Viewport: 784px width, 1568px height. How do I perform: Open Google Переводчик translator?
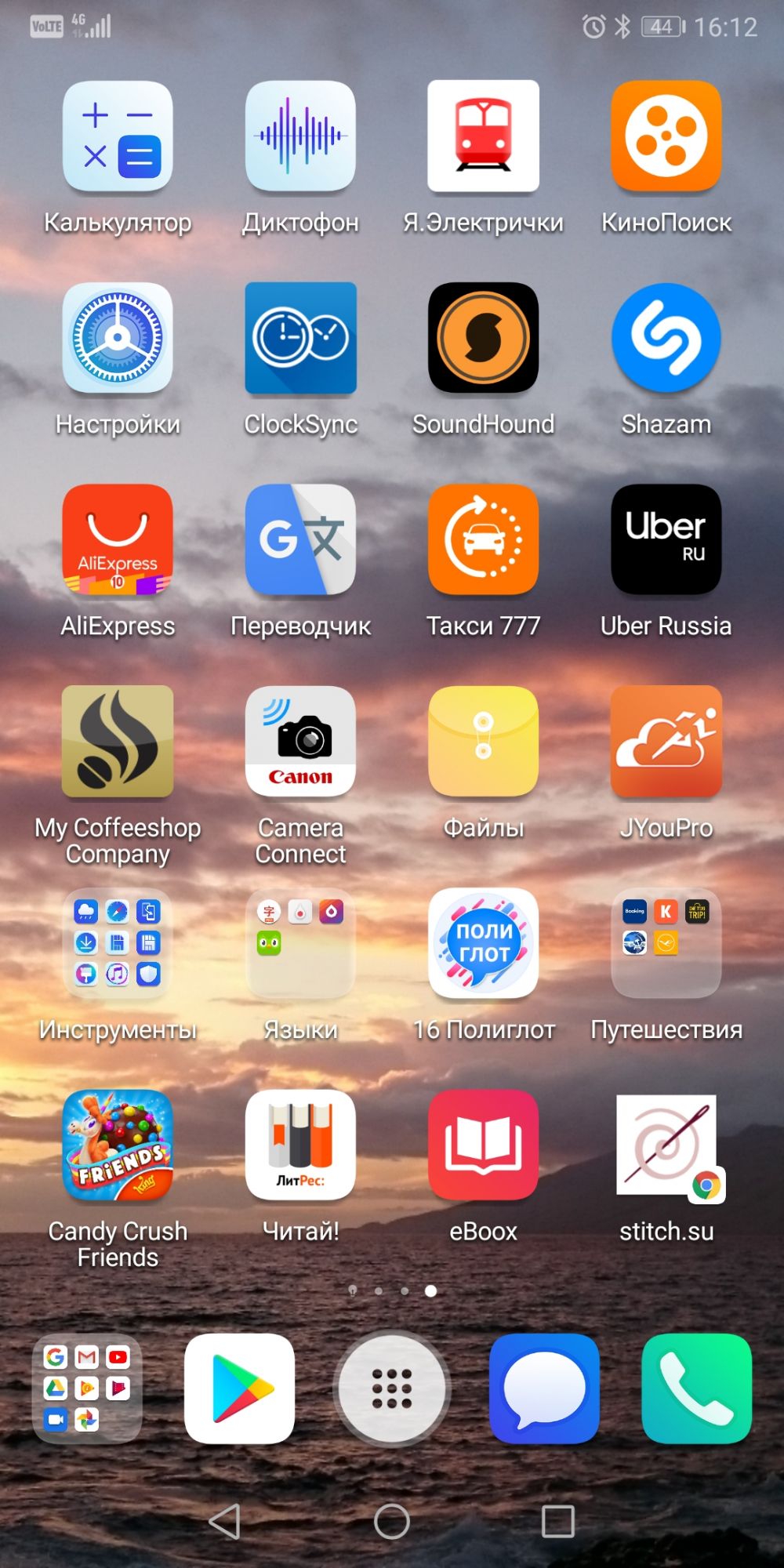click(x=300, y=539)
